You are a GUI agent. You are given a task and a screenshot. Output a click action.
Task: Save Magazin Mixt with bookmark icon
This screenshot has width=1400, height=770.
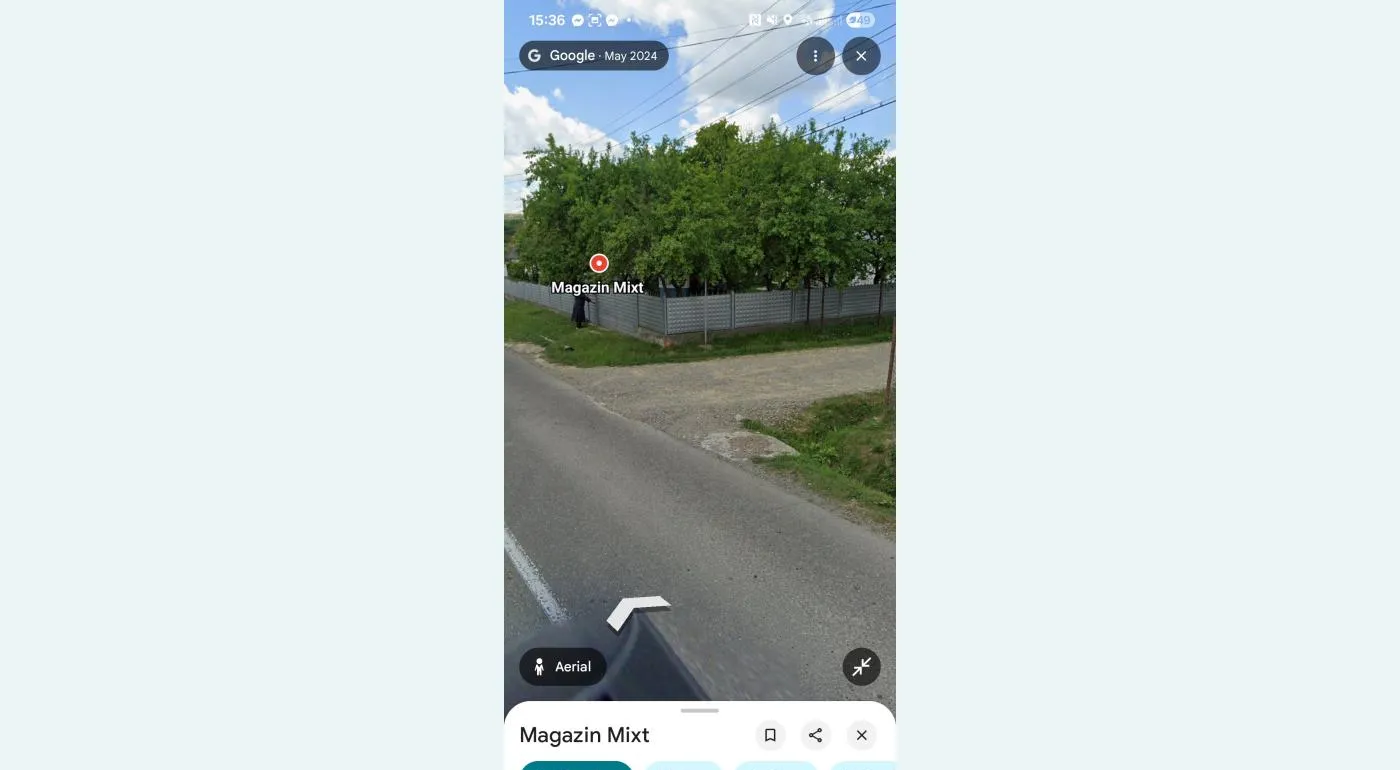click(770, 735)
